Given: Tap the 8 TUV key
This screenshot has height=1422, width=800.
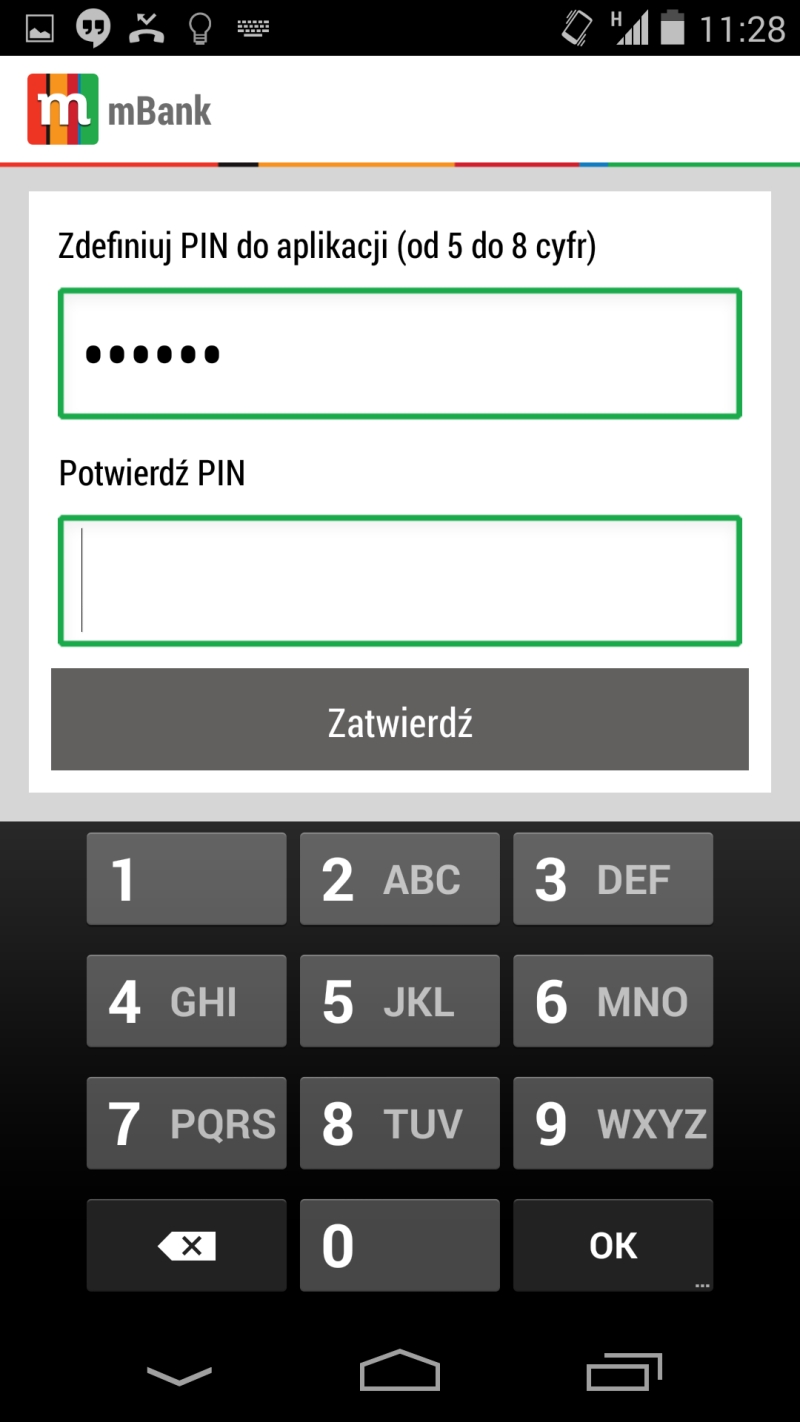Looking at the screenshot, I should point(399,1123).
